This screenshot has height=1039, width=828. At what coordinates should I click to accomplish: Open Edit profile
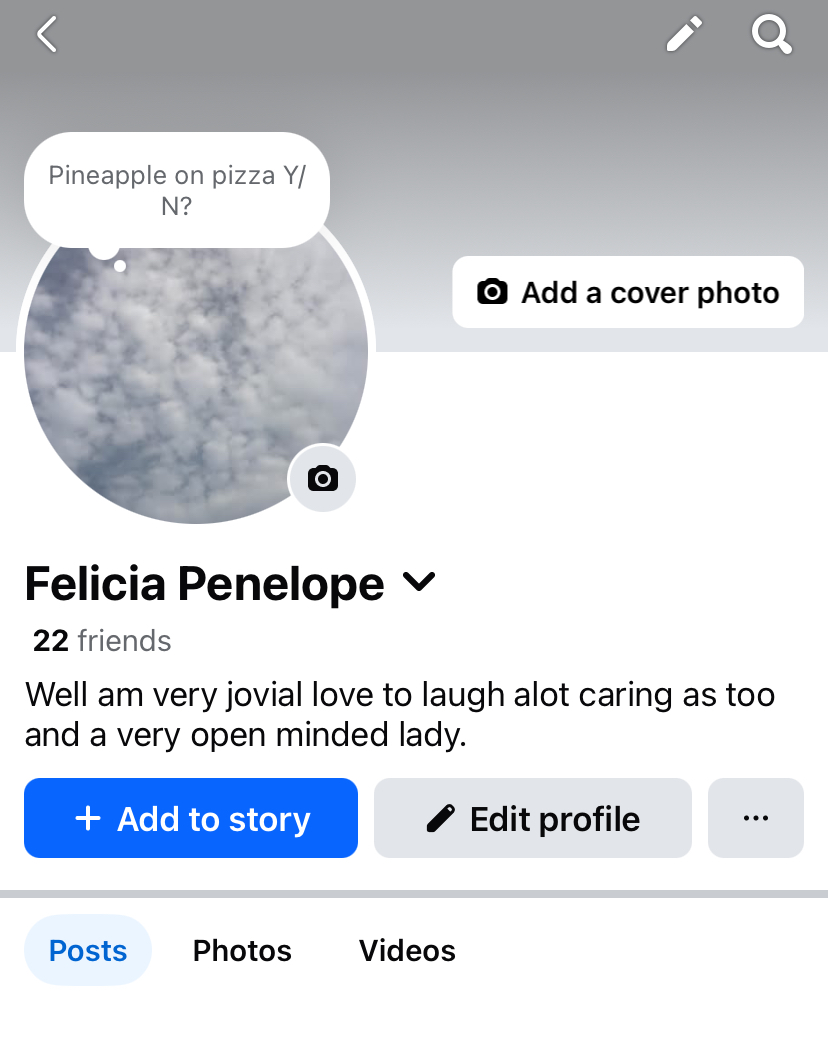click(x=533, y=818)
